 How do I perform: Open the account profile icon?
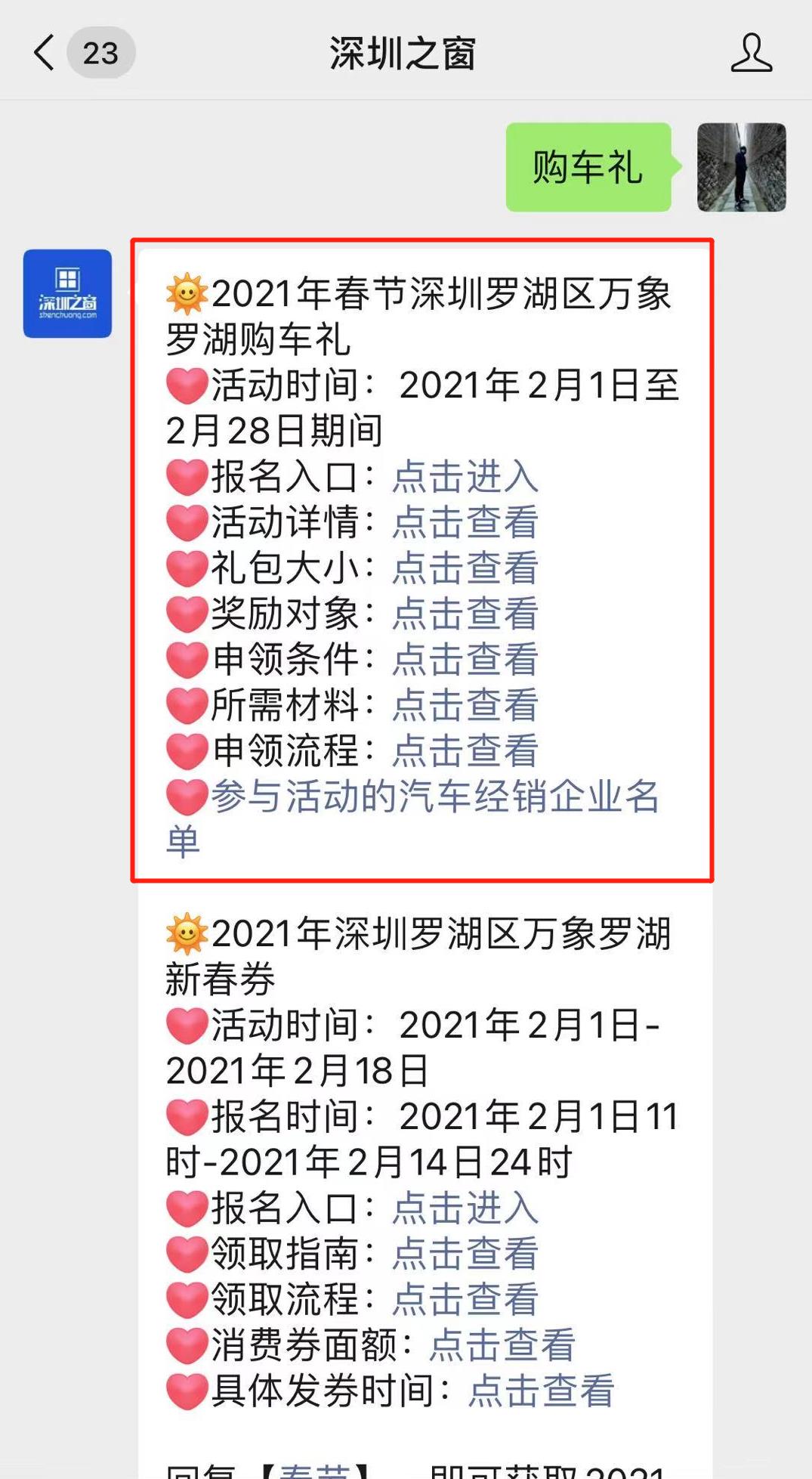click(x=751, y=53)
